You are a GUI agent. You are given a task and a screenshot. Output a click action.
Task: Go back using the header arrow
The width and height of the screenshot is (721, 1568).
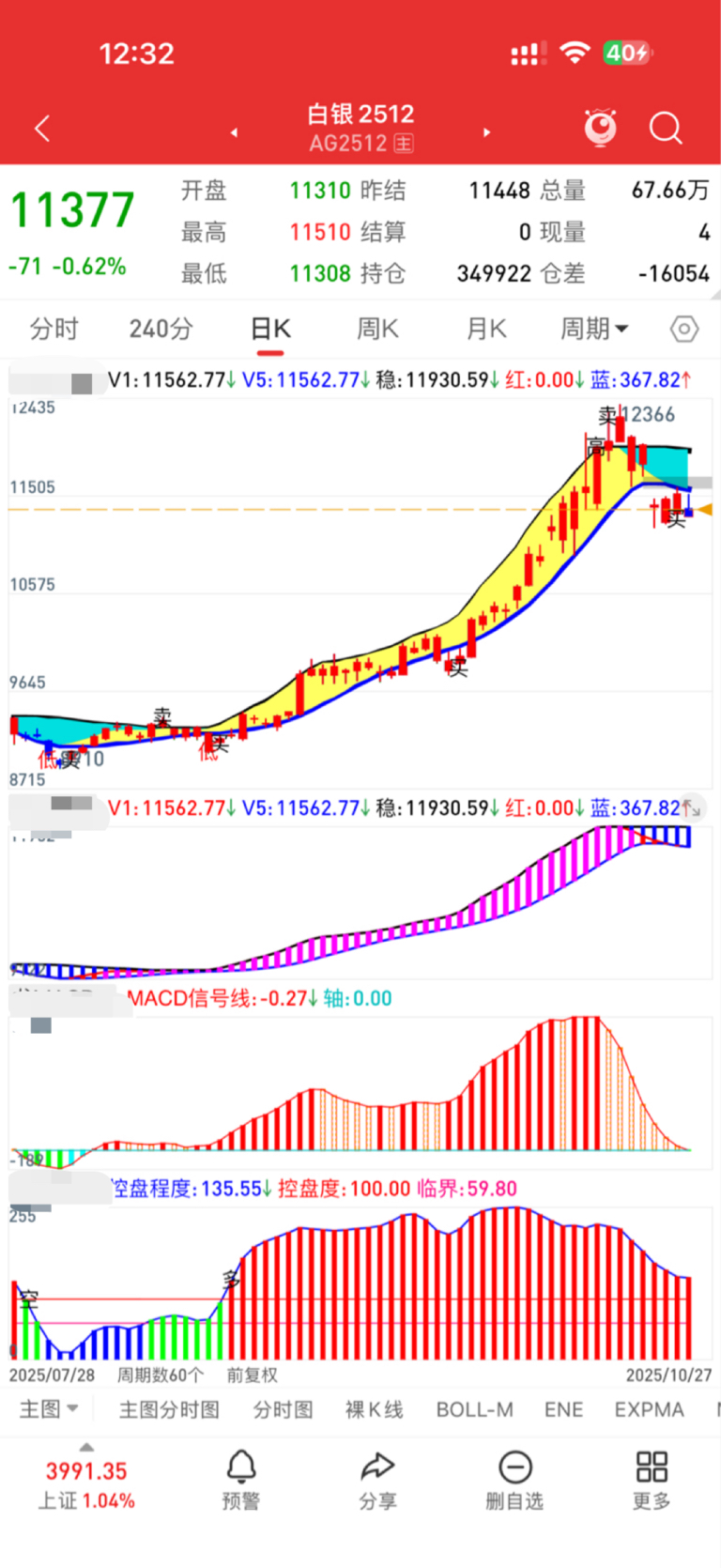(x=42, y=129)
